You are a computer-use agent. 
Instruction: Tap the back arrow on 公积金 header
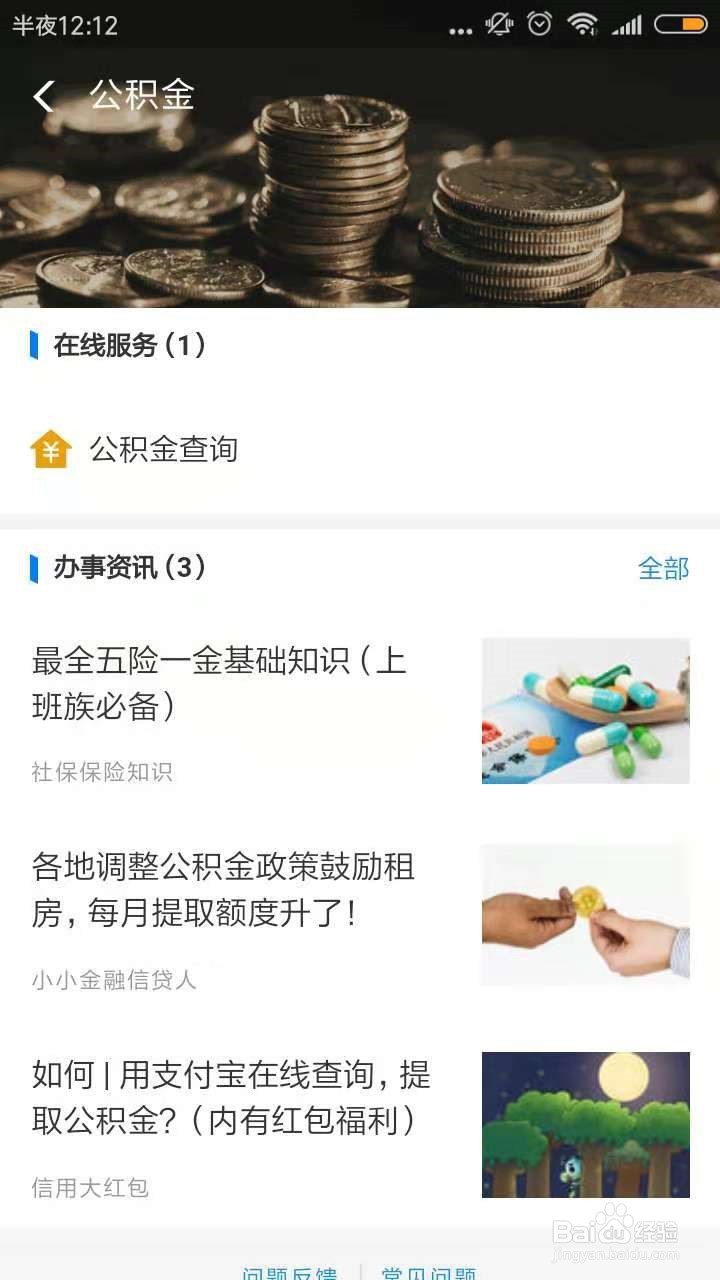click(42, 97)
